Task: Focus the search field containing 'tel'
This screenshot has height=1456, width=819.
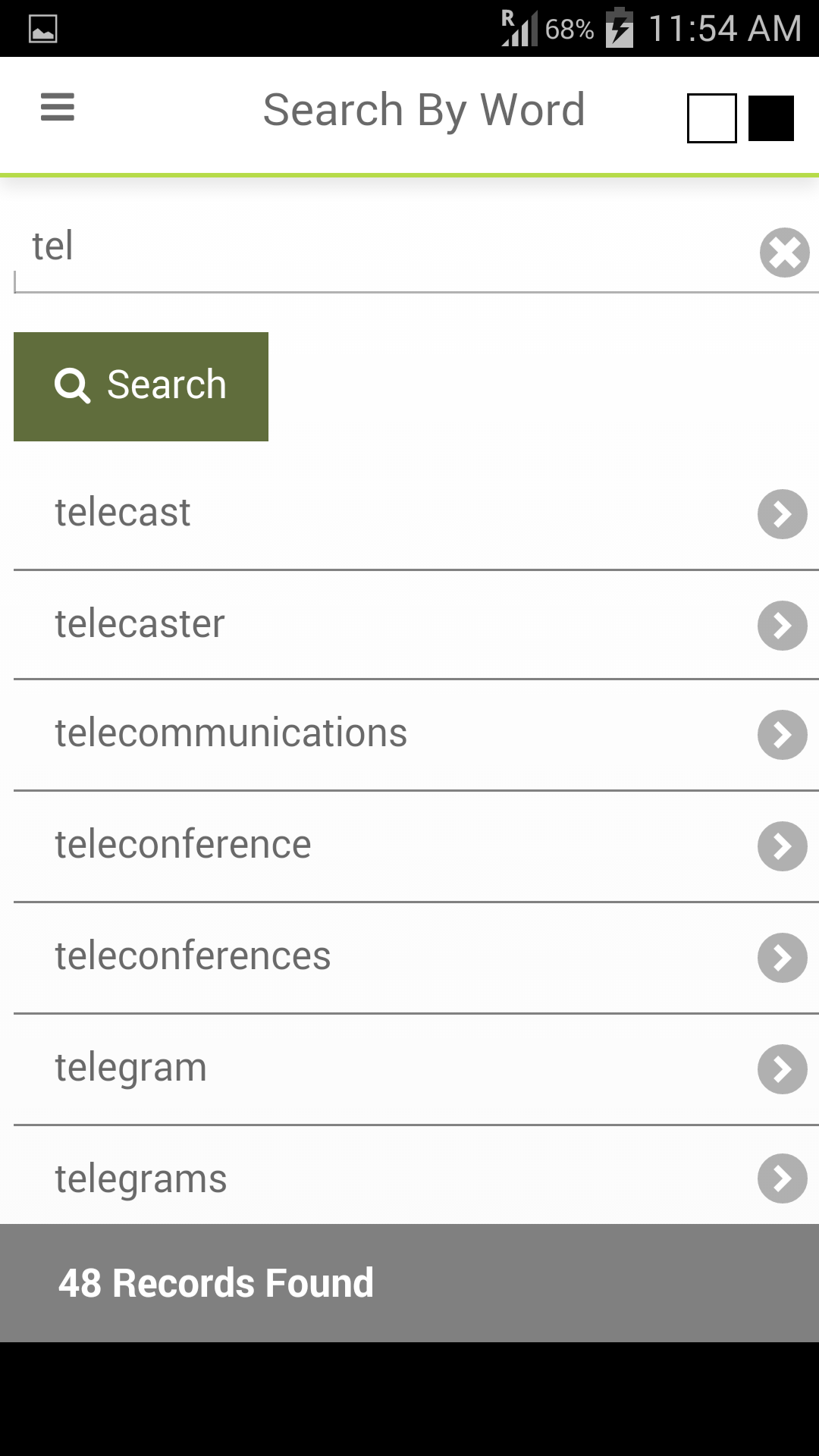Action: tap(379, 248)
